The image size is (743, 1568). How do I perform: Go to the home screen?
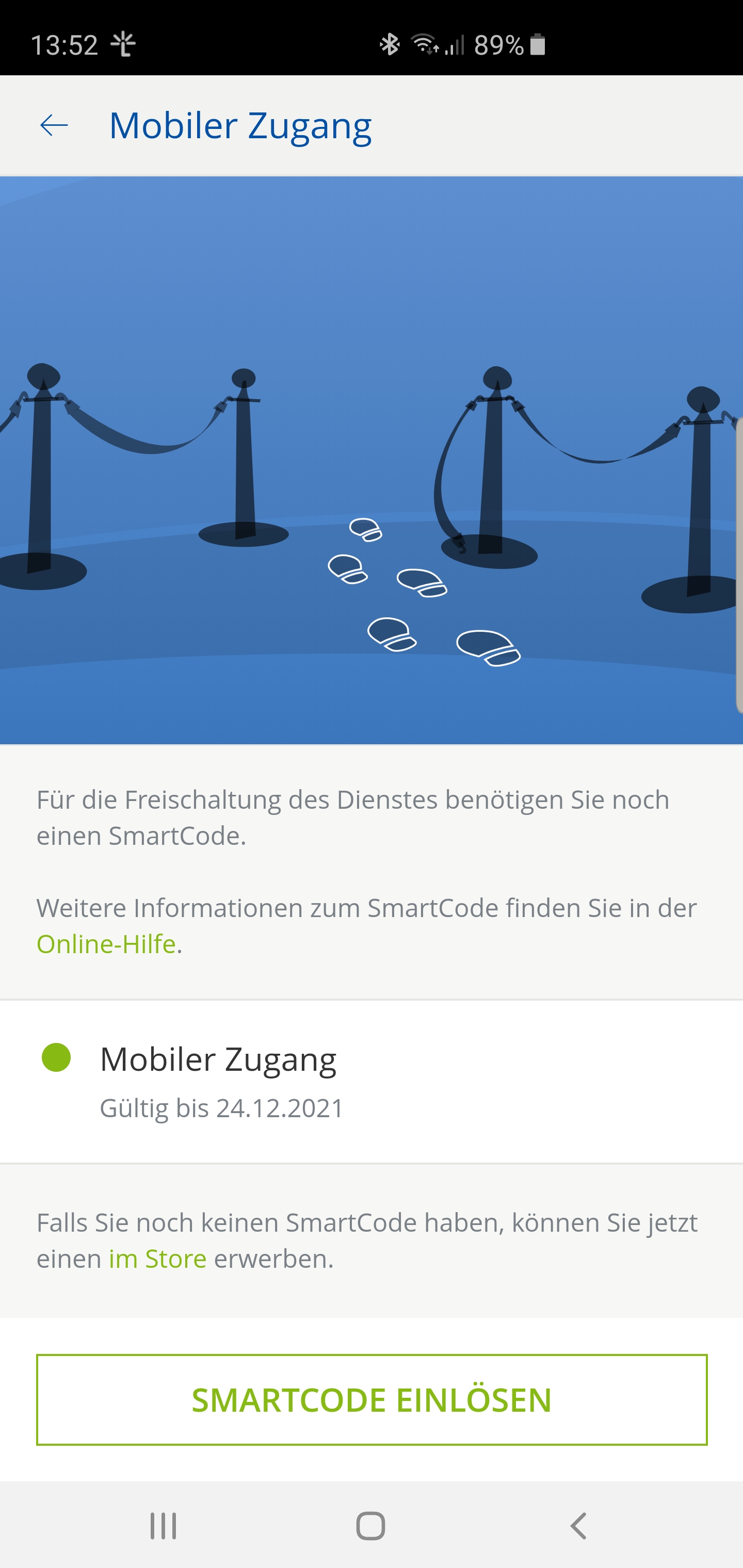(370, 1525)
